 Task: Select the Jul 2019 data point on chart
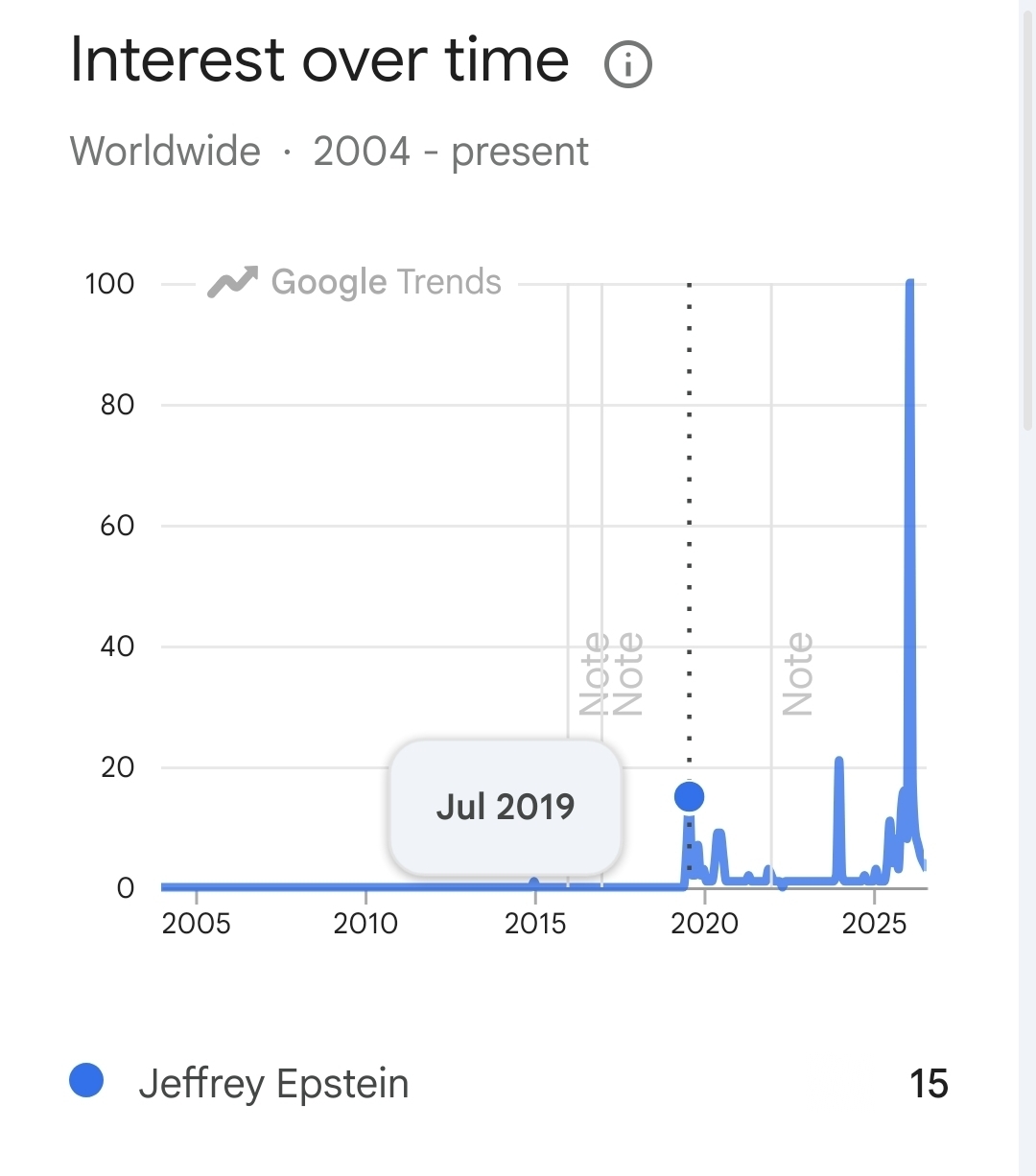click(689, 796)
